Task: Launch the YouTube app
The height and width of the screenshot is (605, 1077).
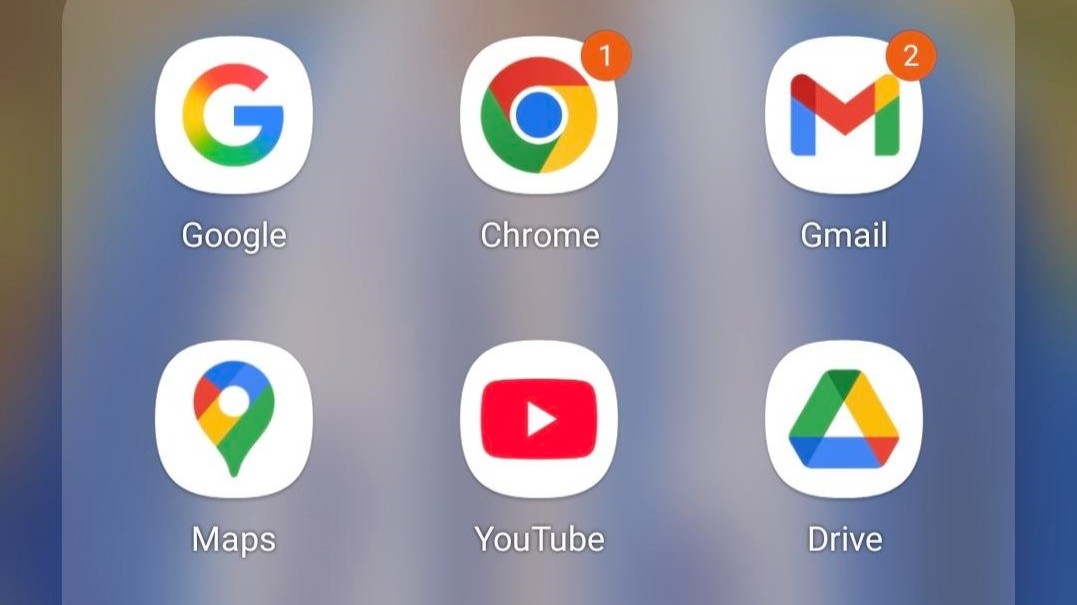Action: coord(539,419)
